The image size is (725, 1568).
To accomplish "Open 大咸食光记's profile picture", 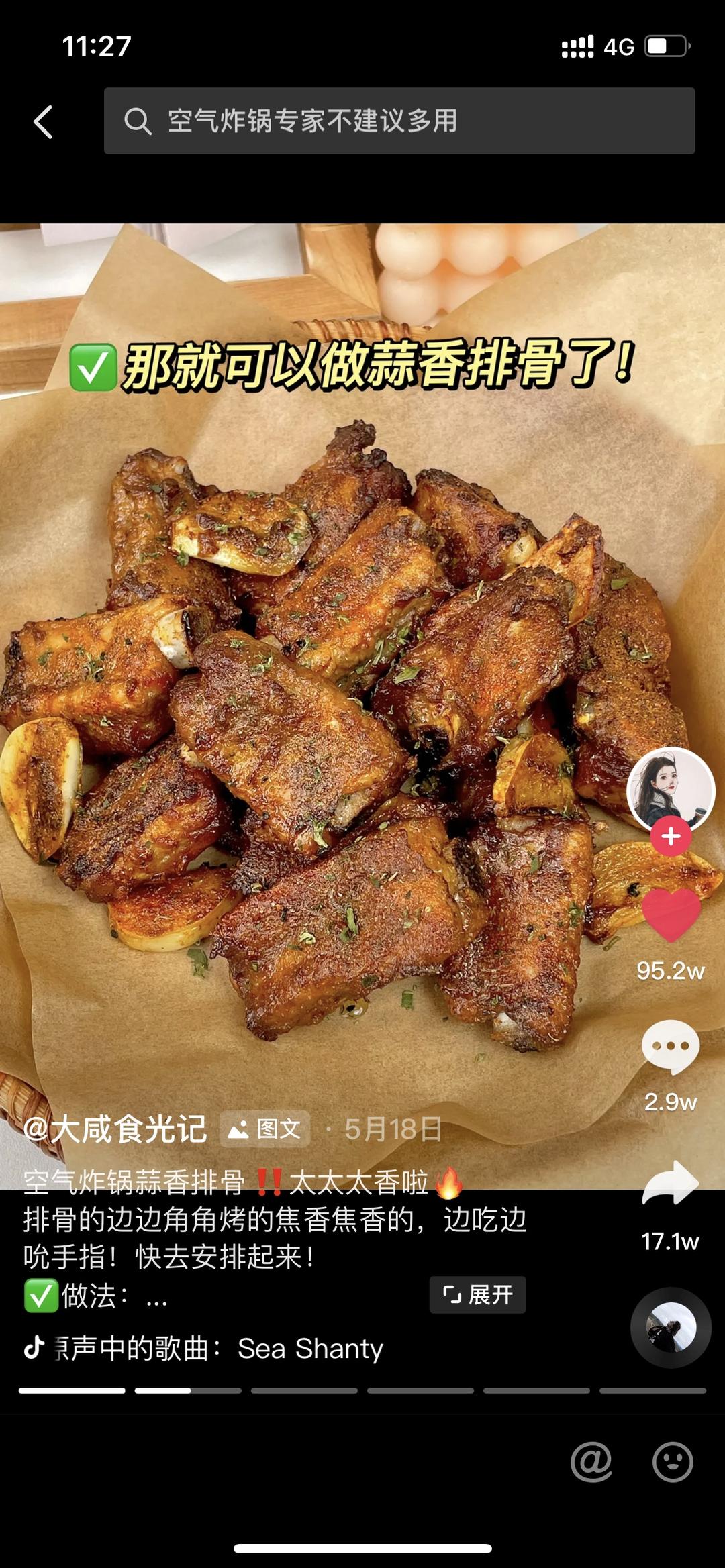I will pyautogui.click(x=670, y=788).
